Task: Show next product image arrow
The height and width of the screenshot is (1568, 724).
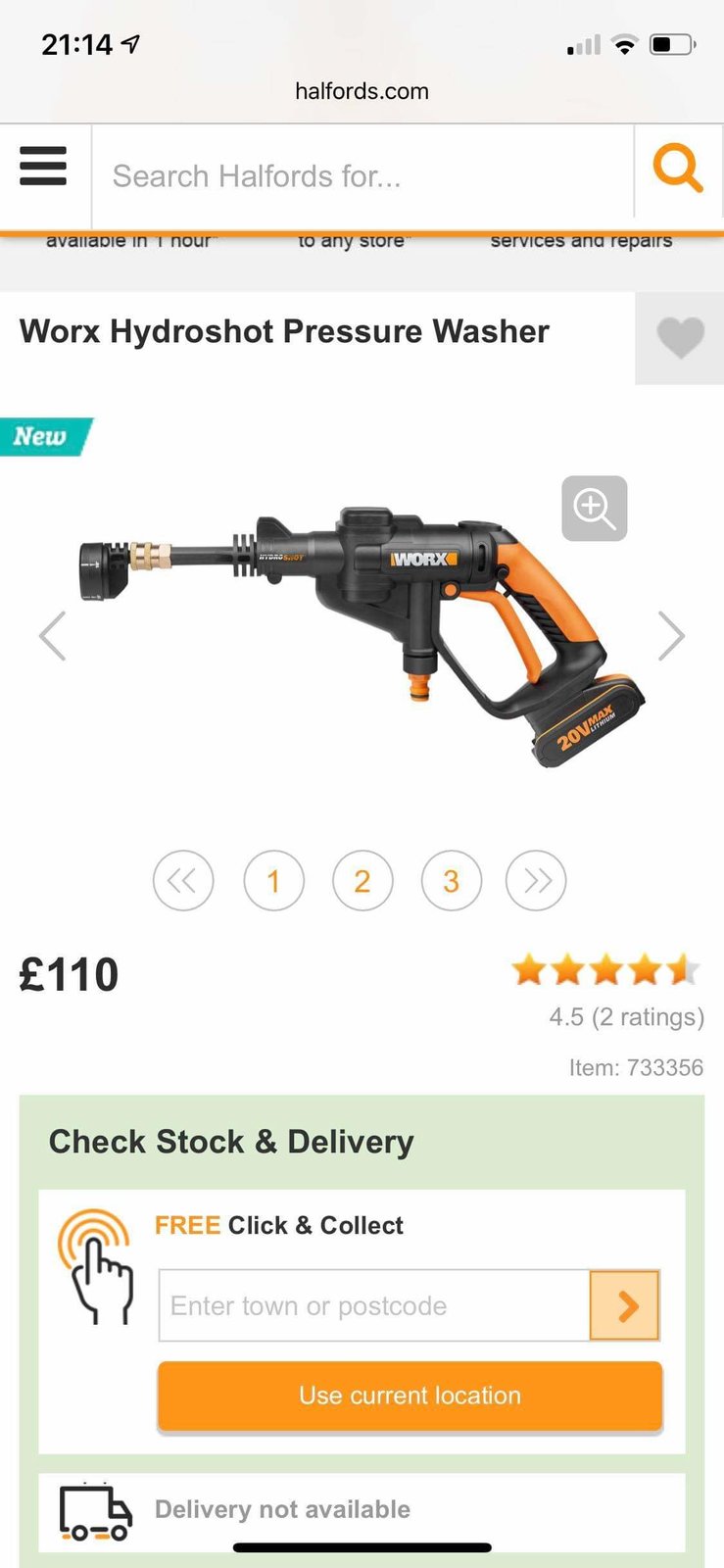Action: click(x=671, y=636)
